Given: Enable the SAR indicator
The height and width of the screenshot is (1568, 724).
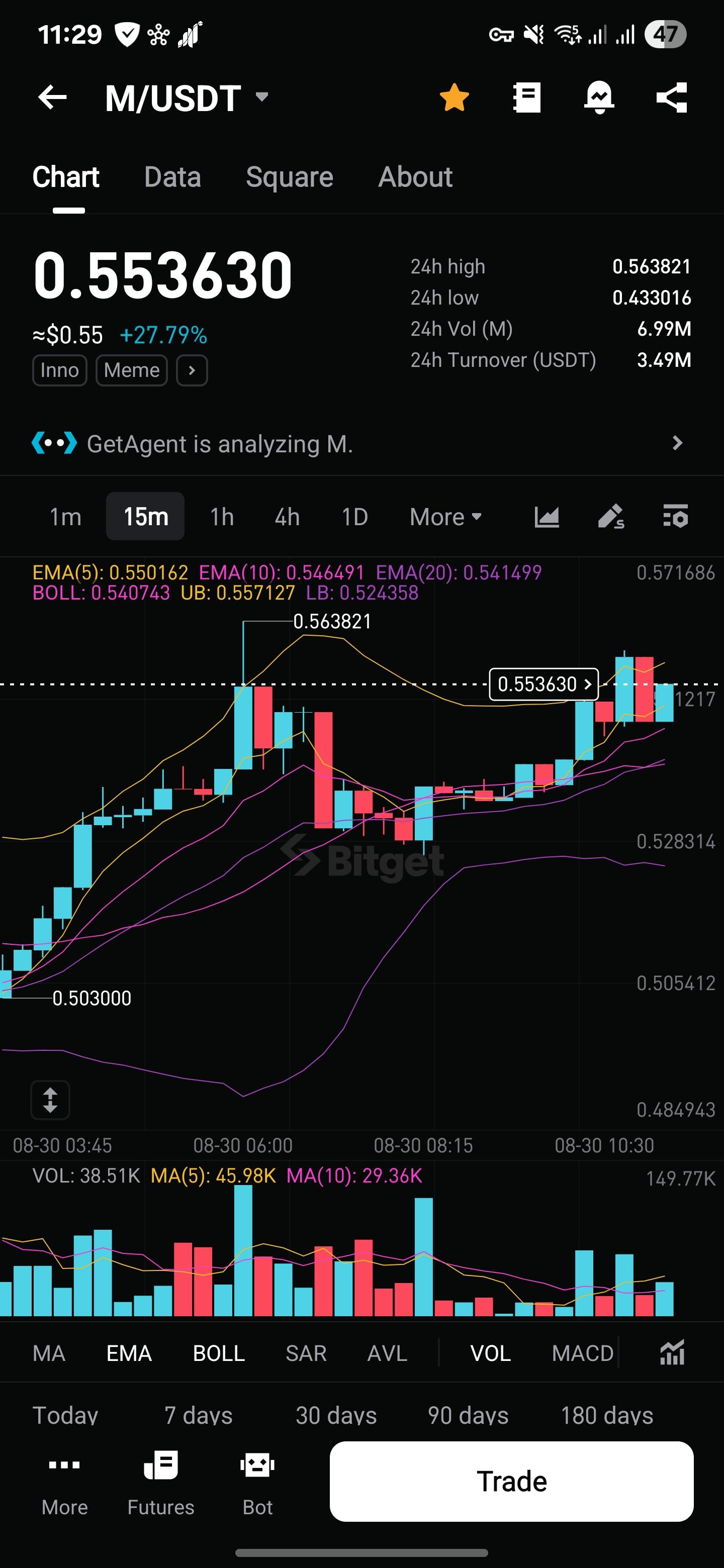Looking at the screenshot, I should point(306,1353).
